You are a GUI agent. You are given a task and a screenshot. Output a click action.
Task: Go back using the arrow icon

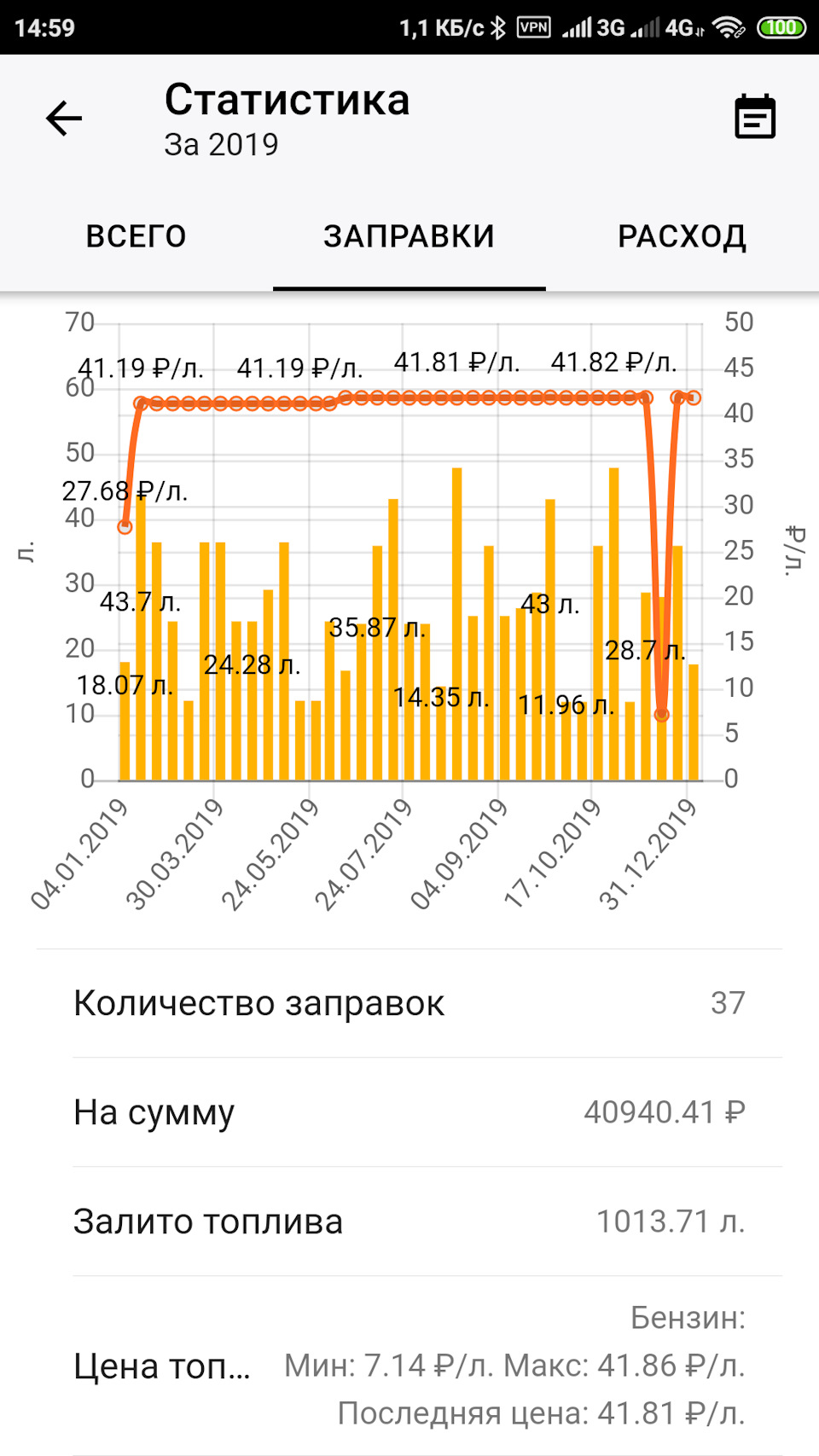click(64, 119)
